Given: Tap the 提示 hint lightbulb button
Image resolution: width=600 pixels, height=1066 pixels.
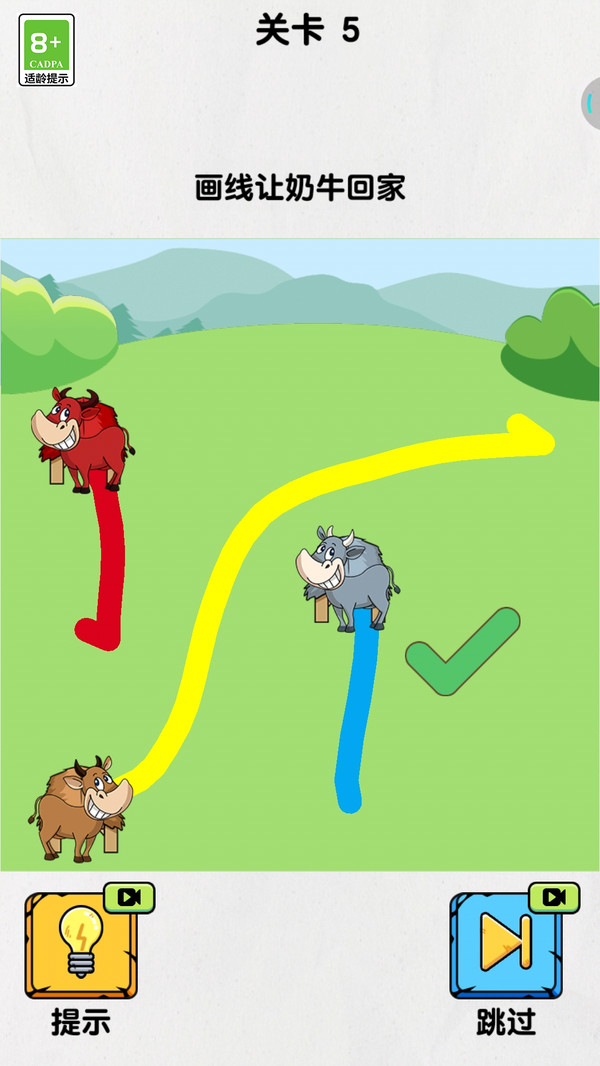Looking at the screenshot, I should pos(80,945).
